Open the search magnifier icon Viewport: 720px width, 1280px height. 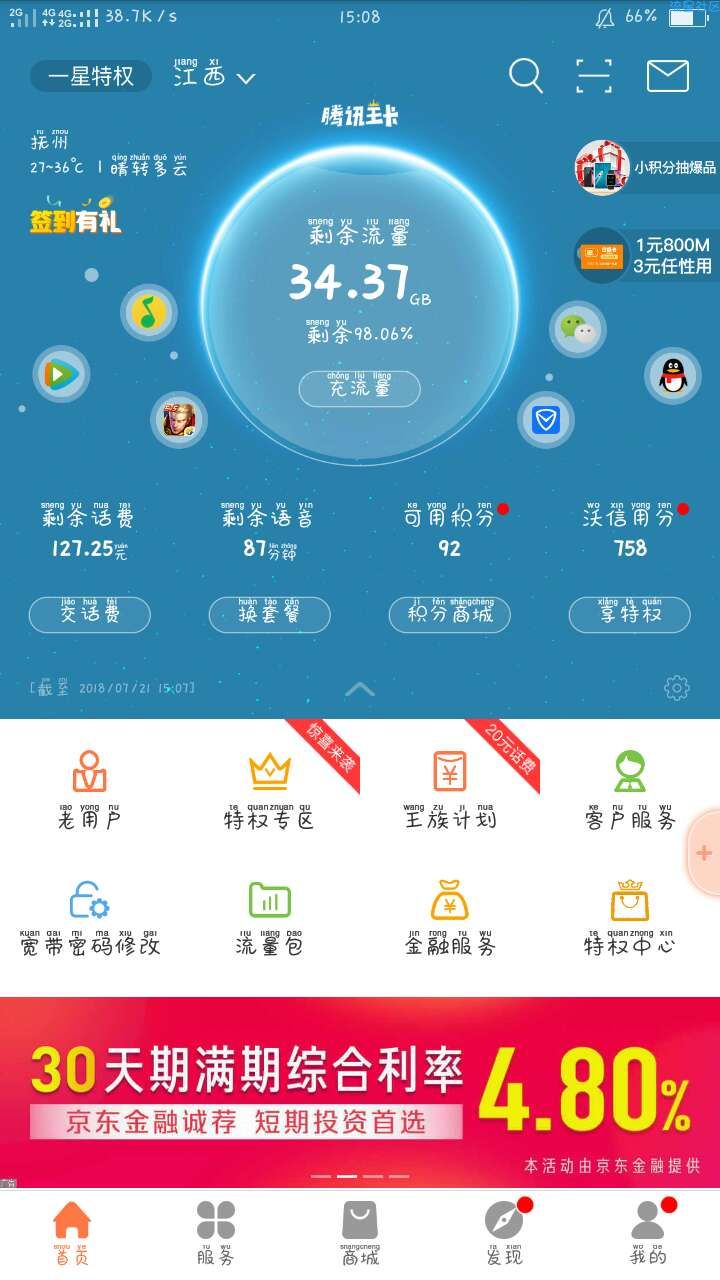(x=525, y=76)
